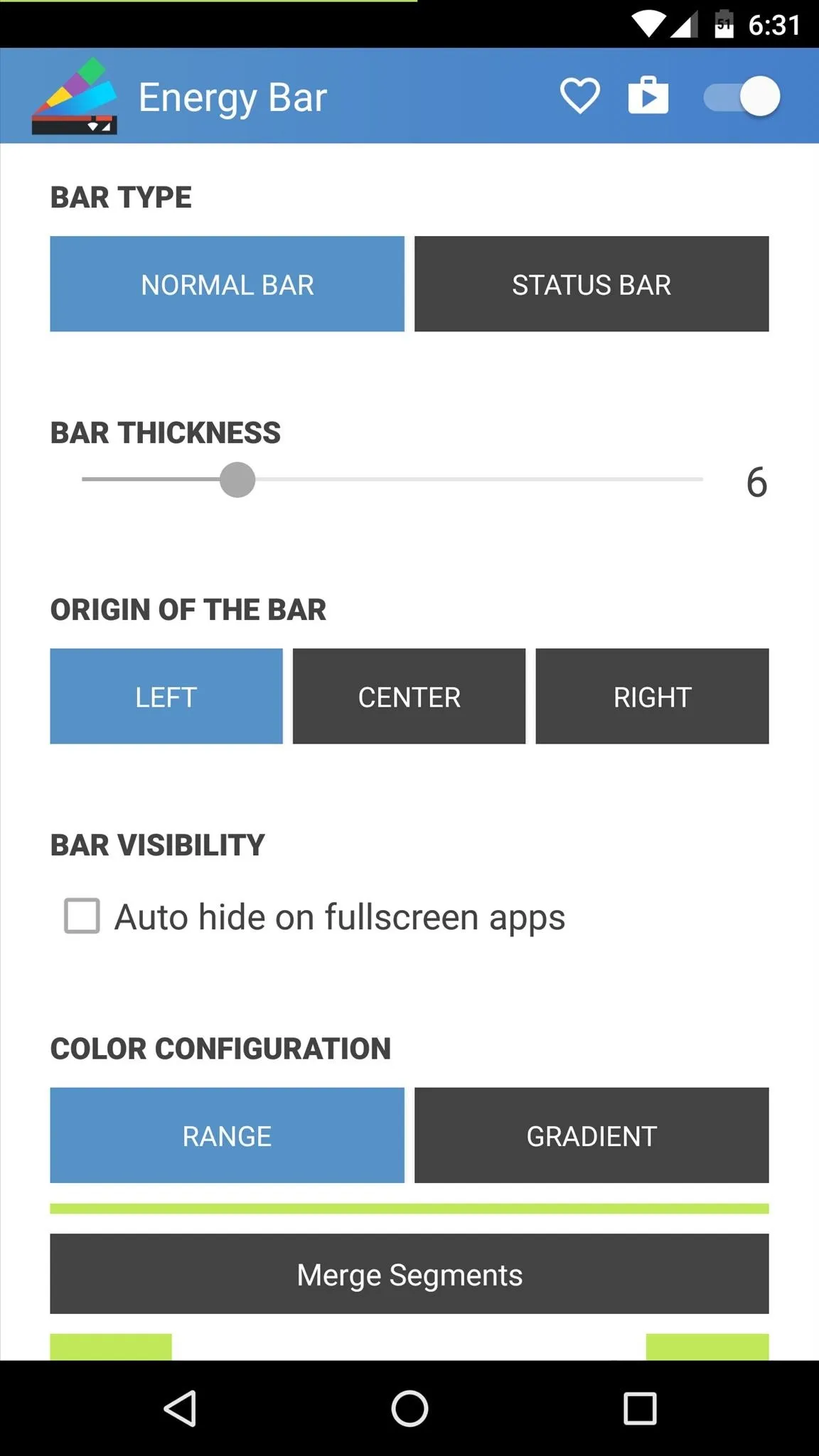Choose Range color configuration
This screenshot has height=1456, width=819.
point(227,1135)
